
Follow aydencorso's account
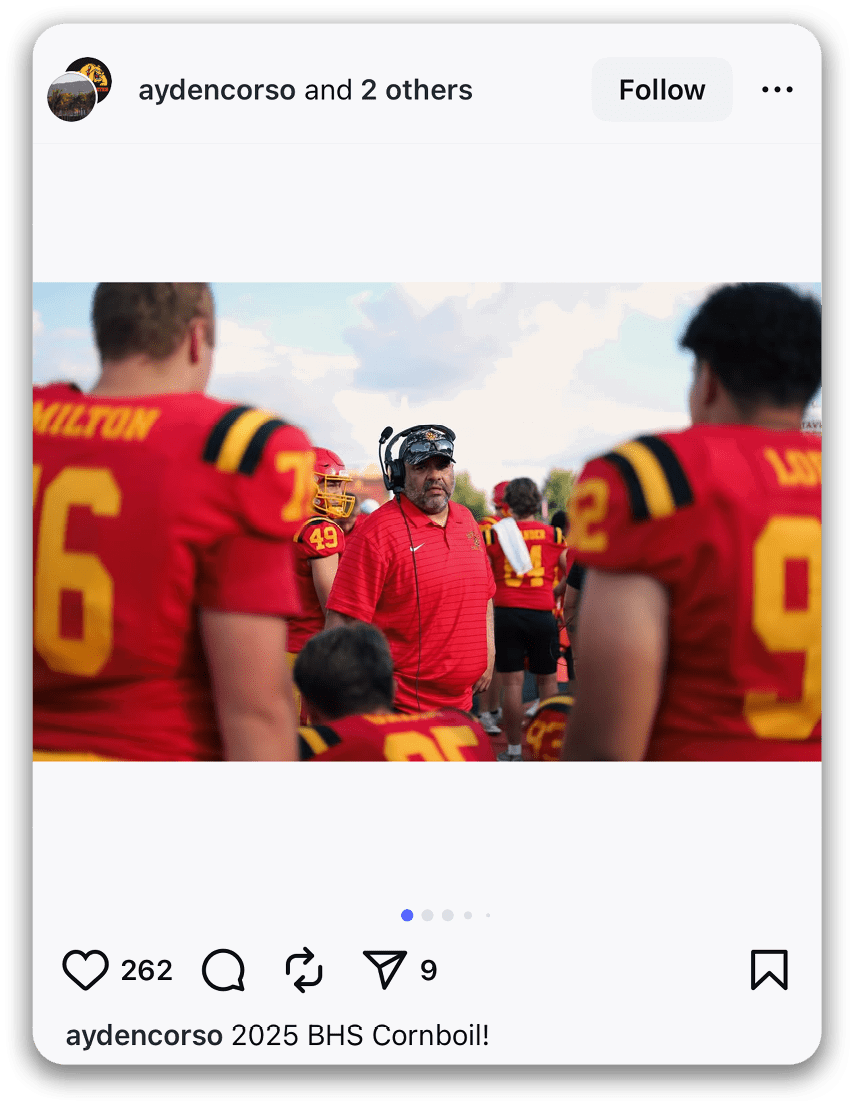[x=661, y=90]
